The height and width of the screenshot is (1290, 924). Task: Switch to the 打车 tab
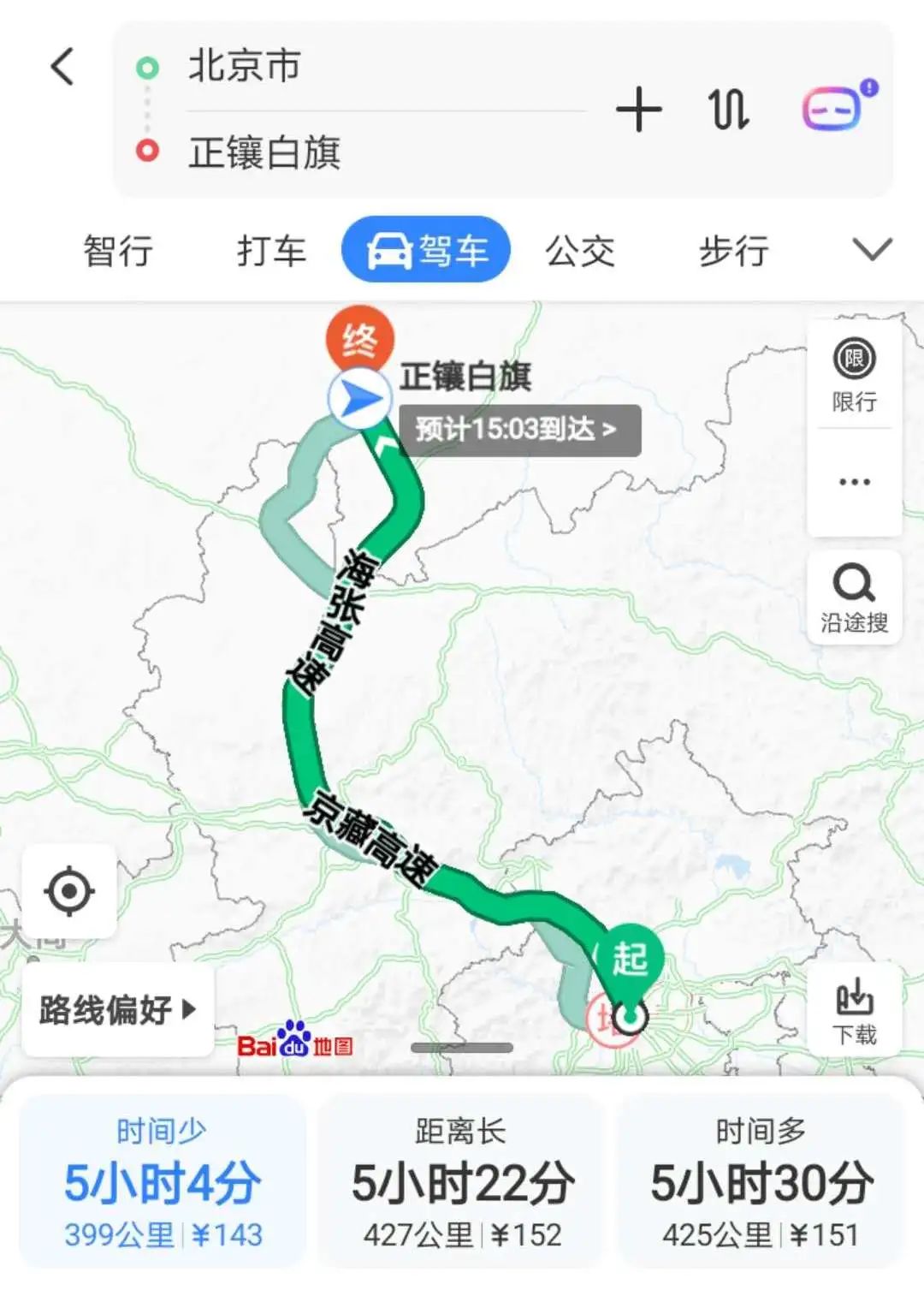[271, 252]
